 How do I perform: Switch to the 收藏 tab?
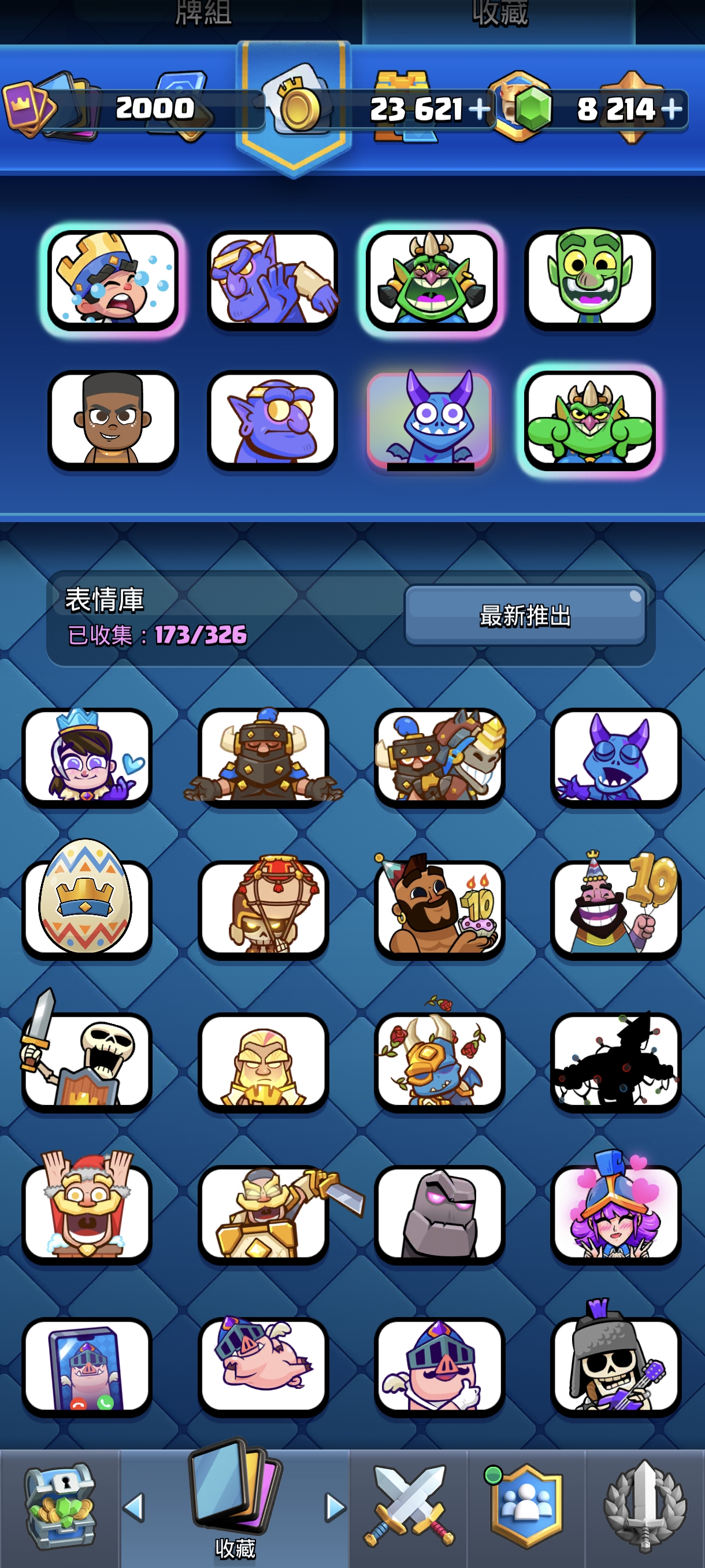[x=499, y=13]
